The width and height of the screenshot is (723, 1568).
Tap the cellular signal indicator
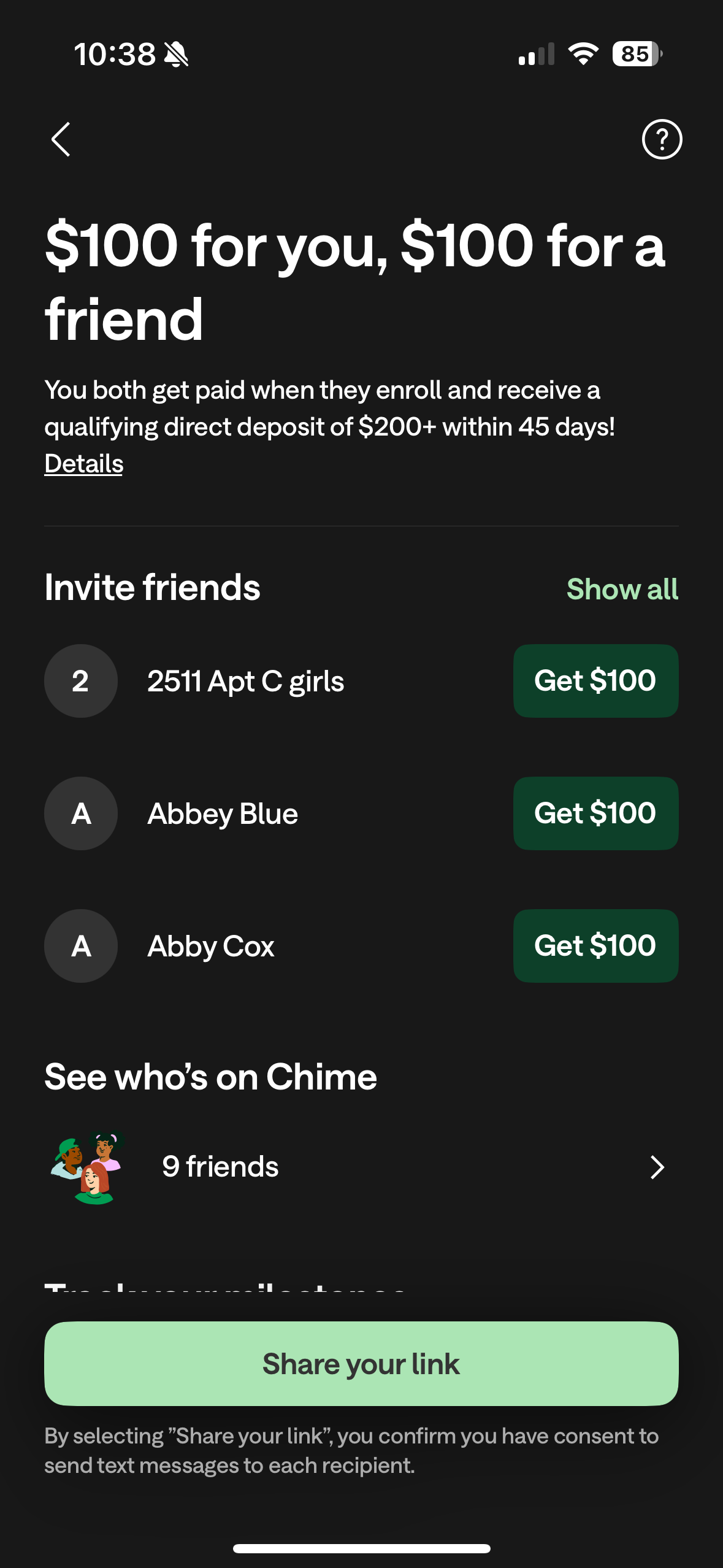tap(535, 54)
